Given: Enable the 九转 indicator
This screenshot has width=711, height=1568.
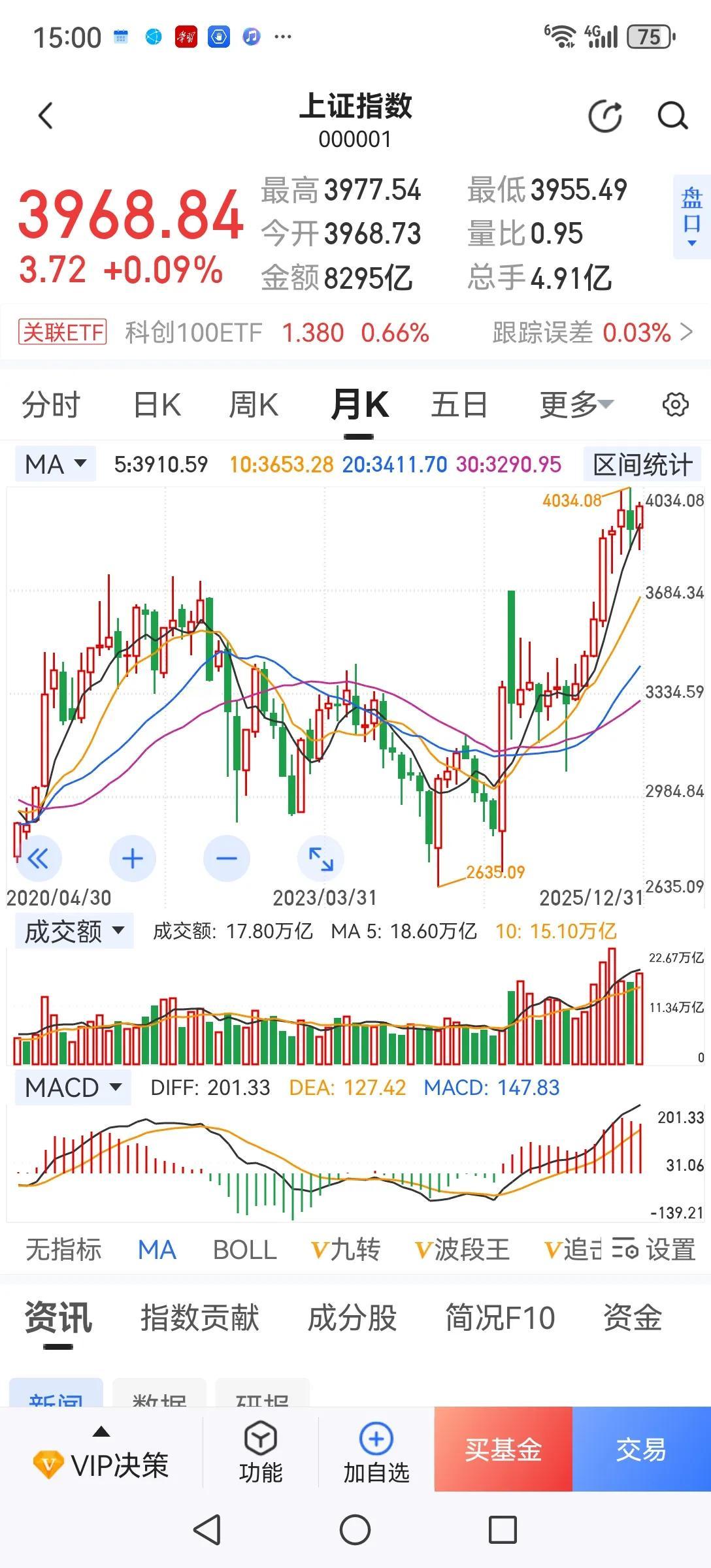Looking at the screenshot, I should tap(347, 1249).
